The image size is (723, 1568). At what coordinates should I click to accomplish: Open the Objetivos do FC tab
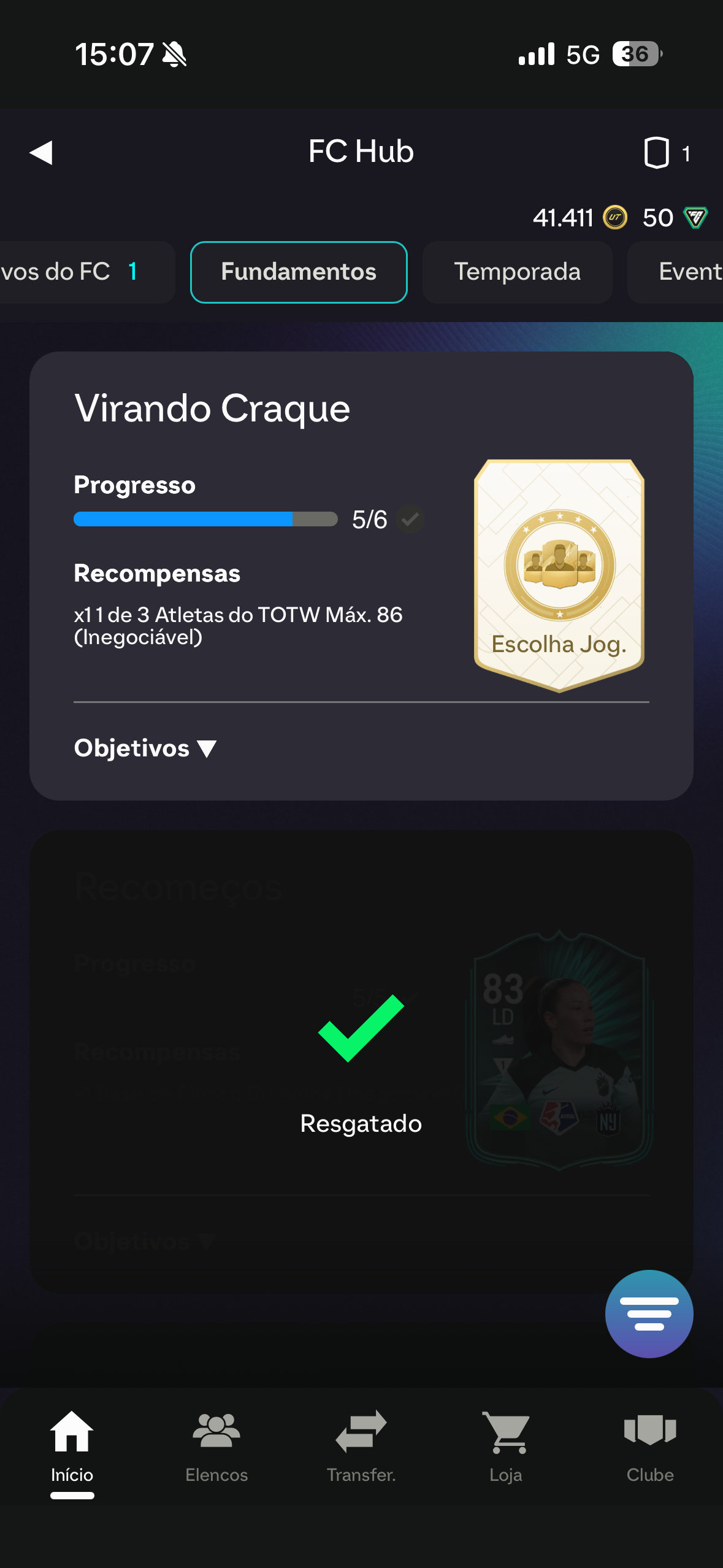80,272
